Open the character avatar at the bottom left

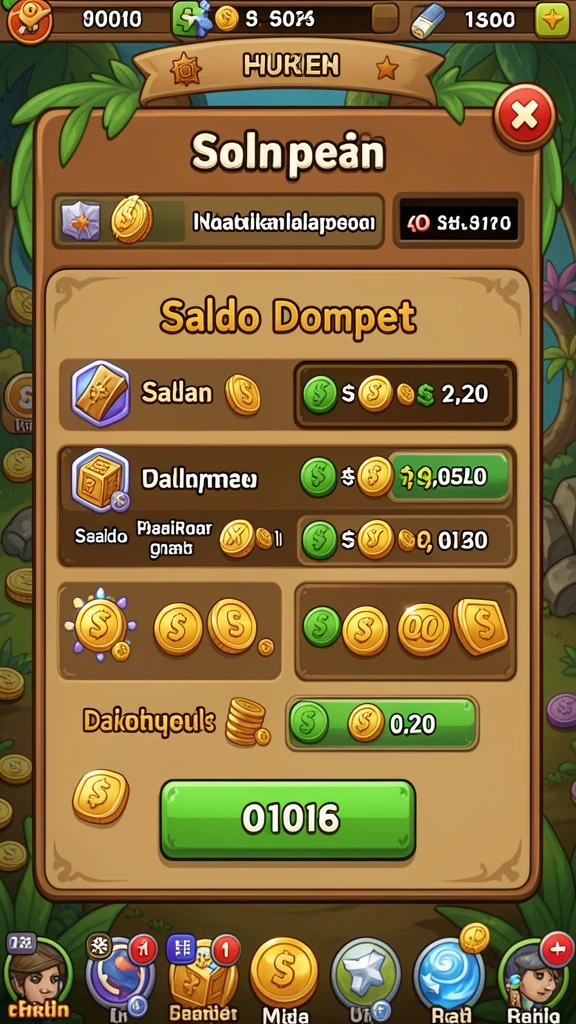pos(36,978)
